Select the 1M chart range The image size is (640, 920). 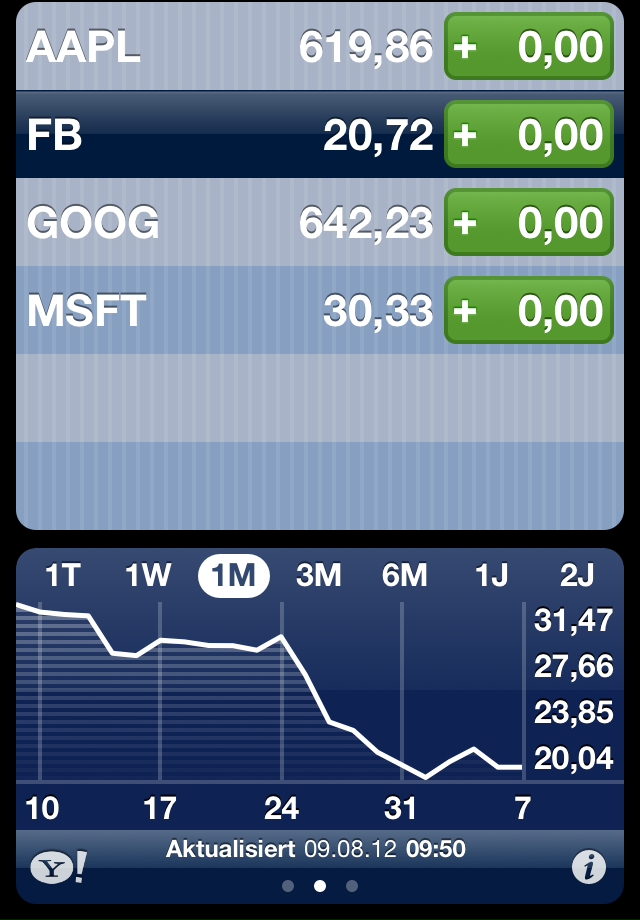click(234, 576)
